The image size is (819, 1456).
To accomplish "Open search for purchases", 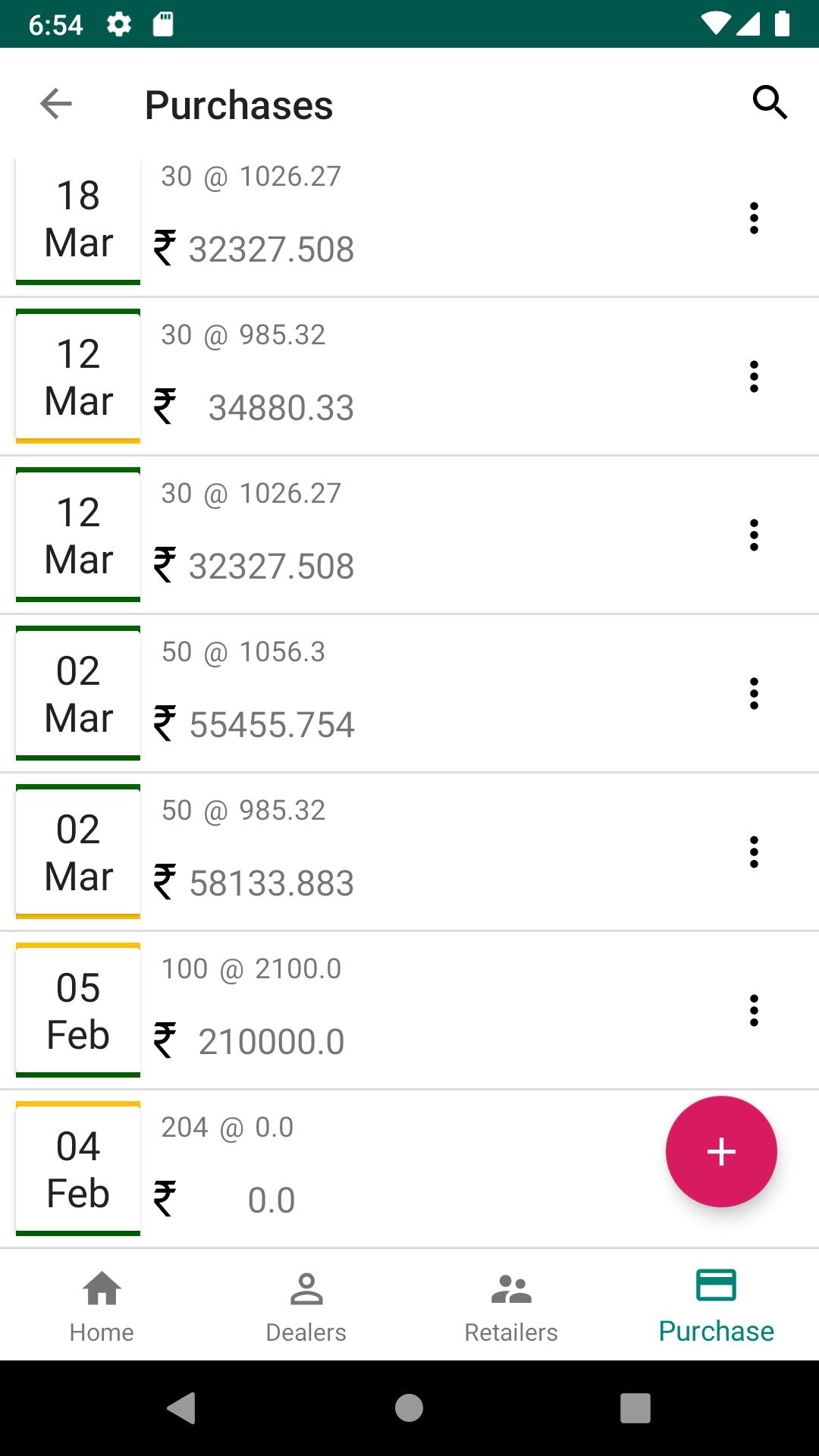I will pos(770,102).
